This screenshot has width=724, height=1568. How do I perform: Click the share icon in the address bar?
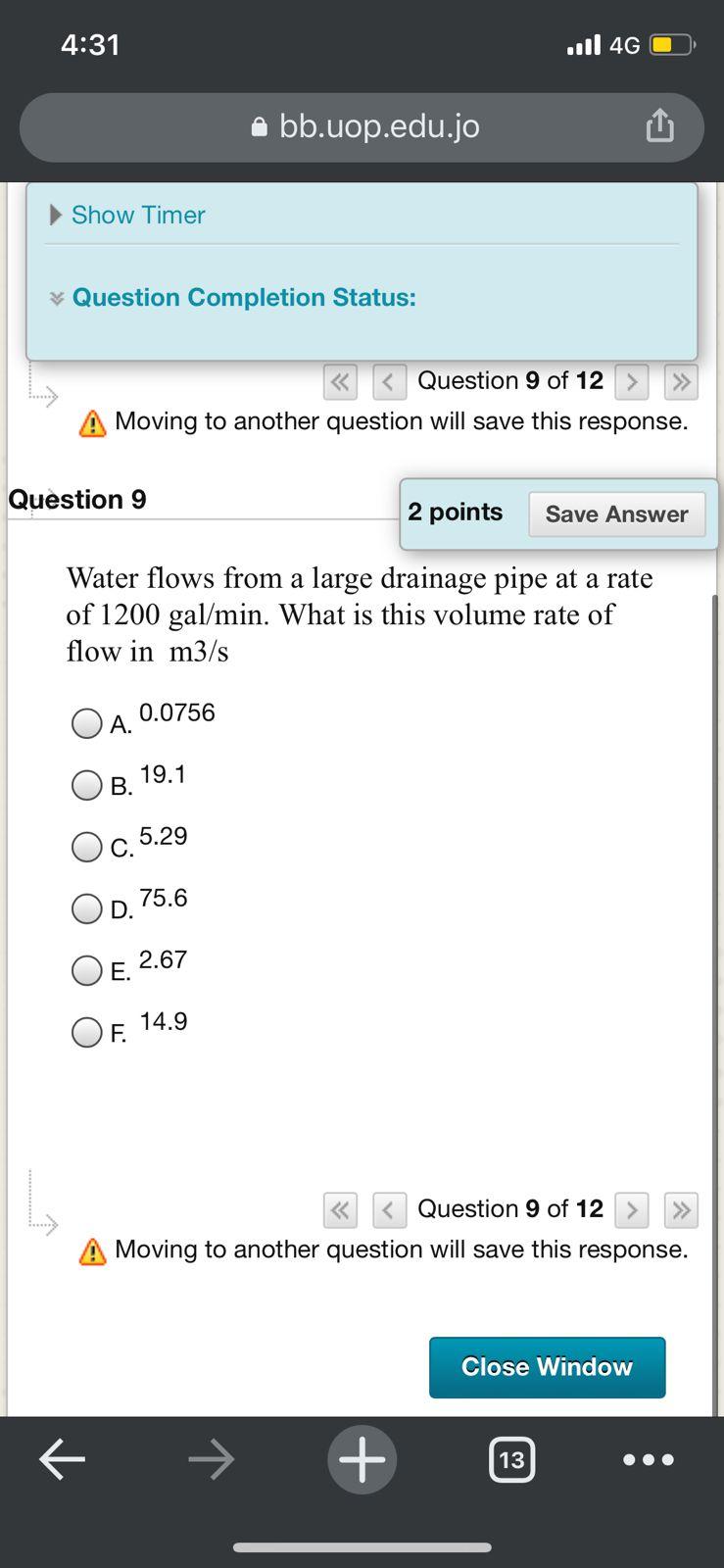pos(658,125)
